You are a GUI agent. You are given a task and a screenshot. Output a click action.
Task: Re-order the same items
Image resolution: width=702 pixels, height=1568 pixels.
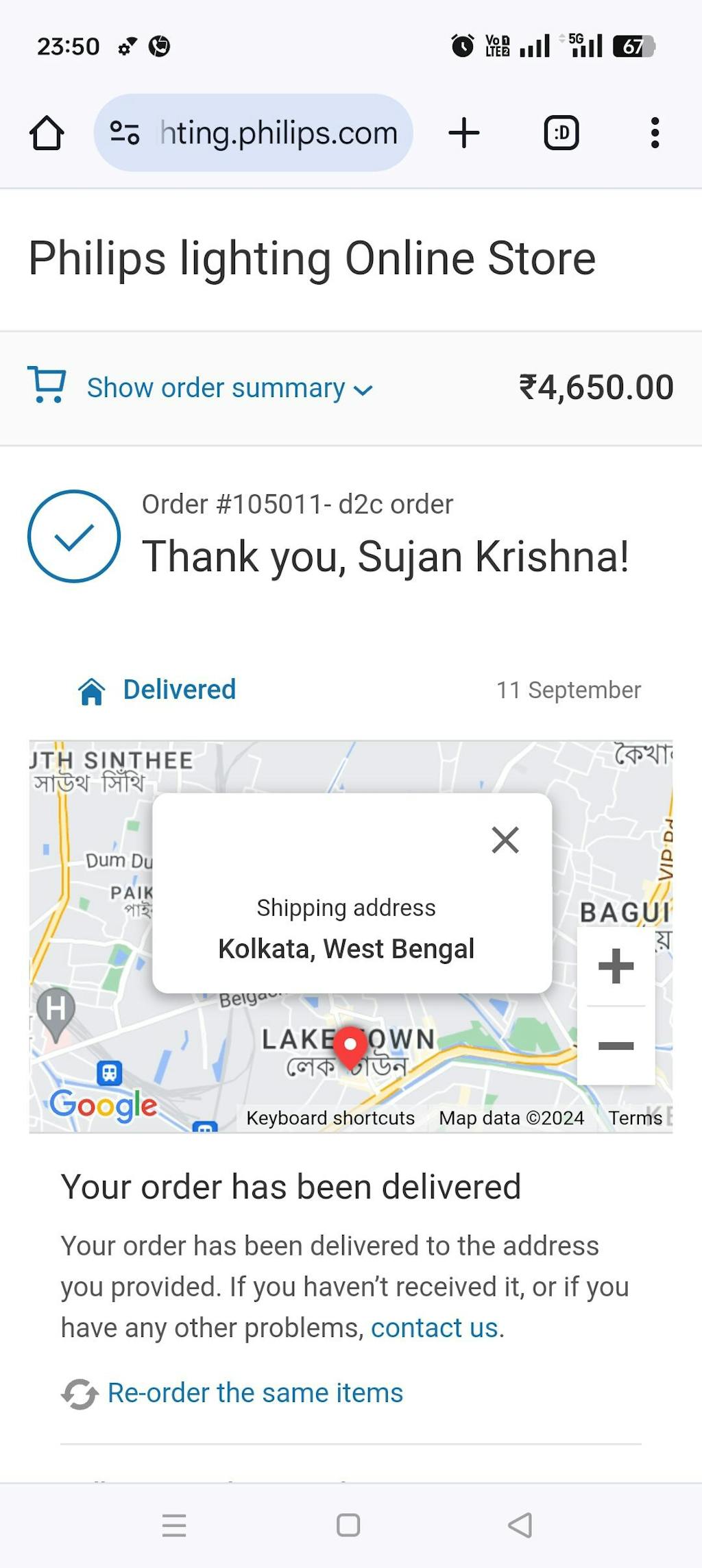(x=255, y=1393)
